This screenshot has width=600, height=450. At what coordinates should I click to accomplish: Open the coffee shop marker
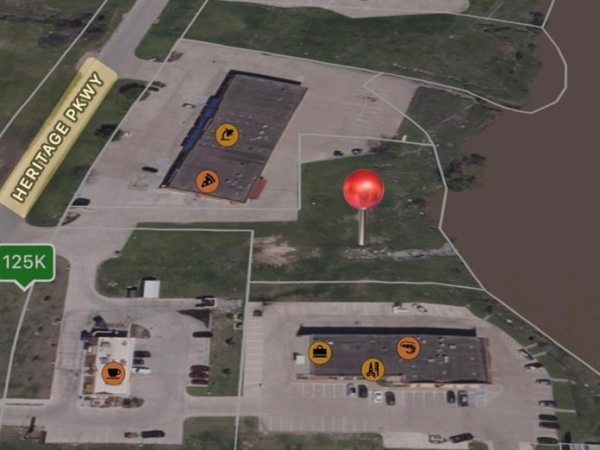pyautogui.click(x=114, y=374)
